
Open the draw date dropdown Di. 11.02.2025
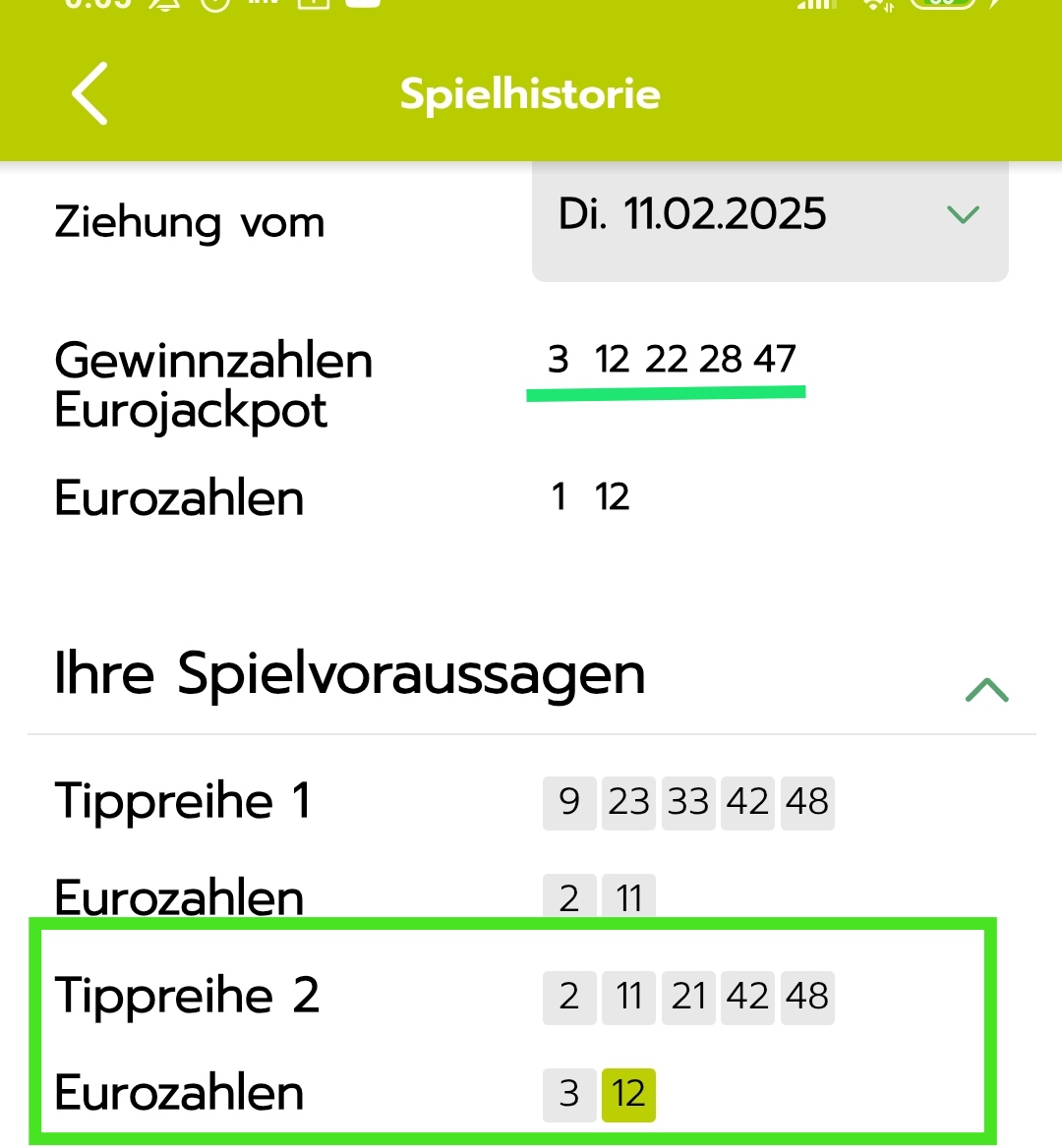769,216
